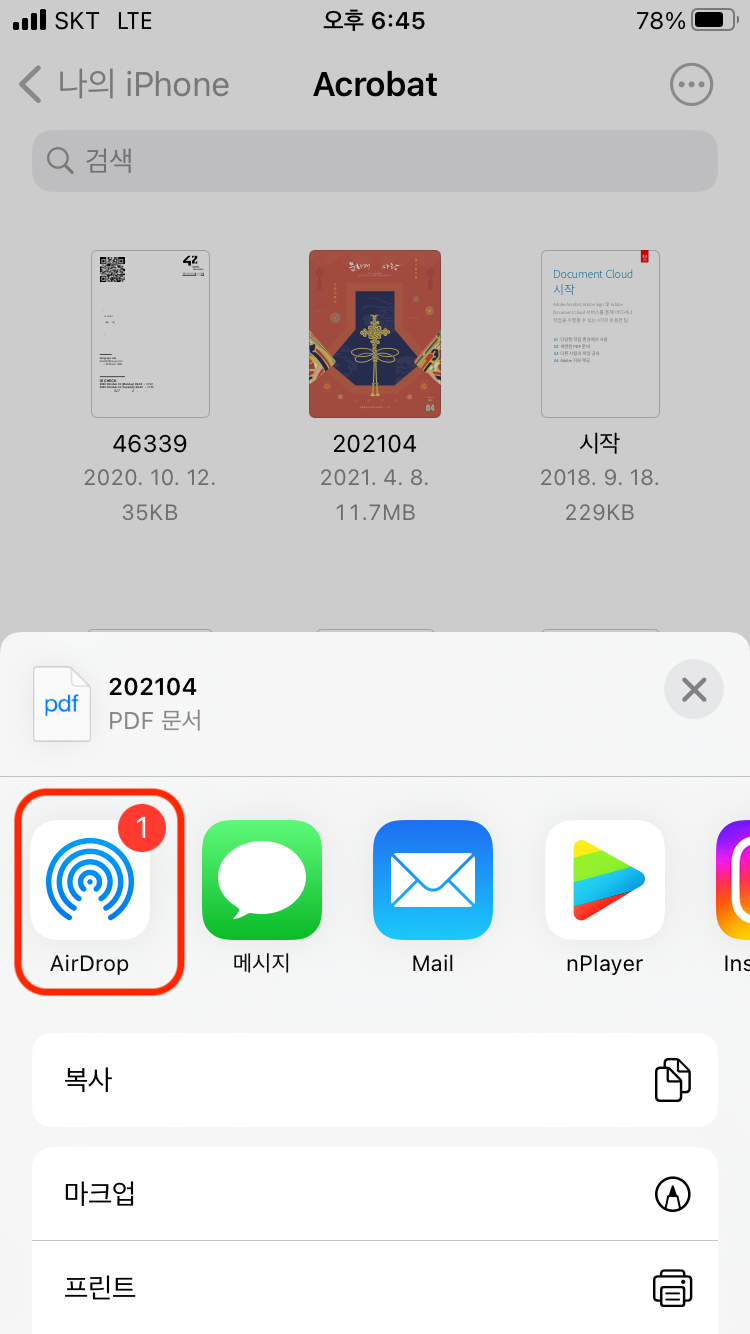This screenshot has height=1334, width=750.
Task: Send the file through 메시지 app
Action: [x=261, y=880]
